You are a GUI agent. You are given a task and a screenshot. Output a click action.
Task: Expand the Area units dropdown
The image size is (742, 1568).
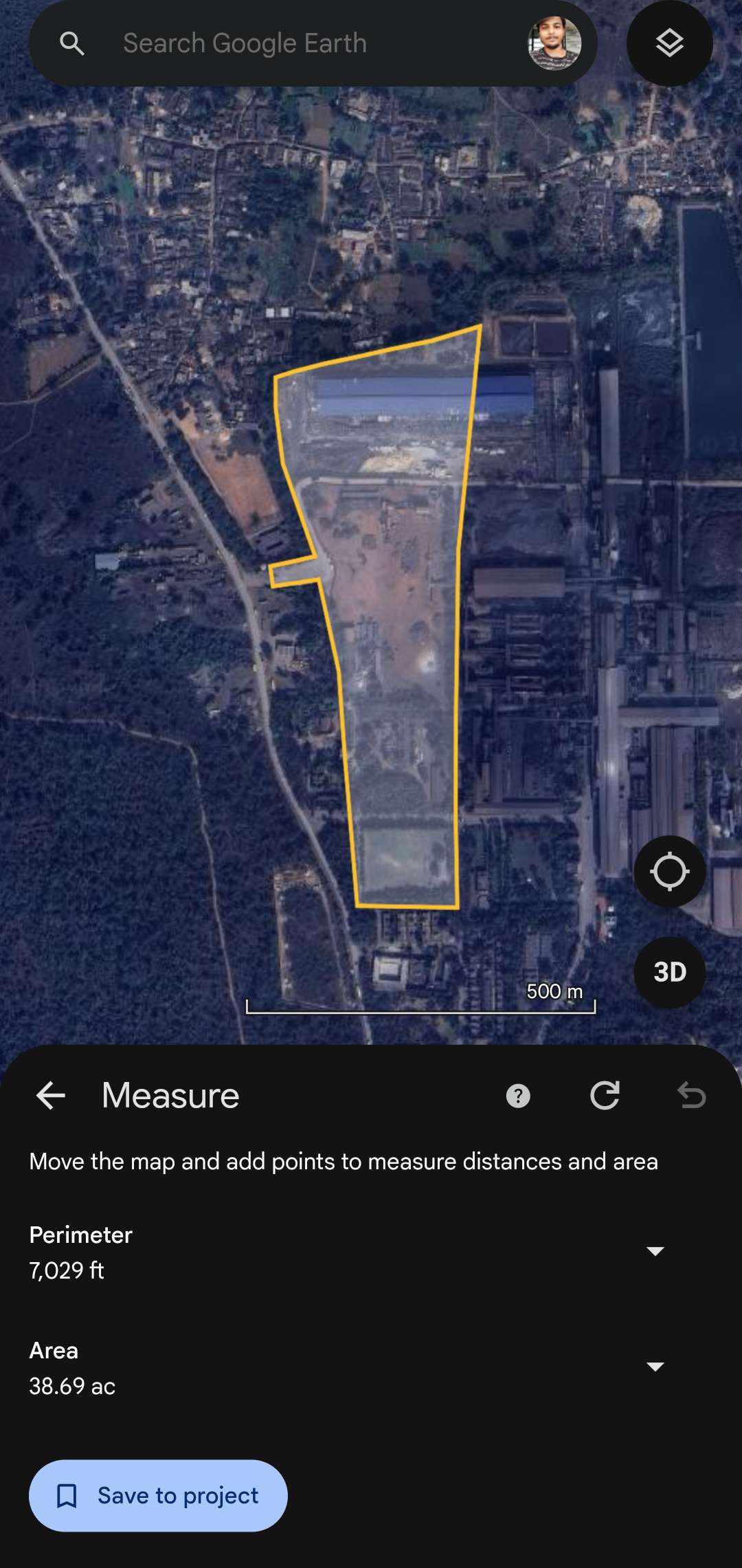point(655,1367)
